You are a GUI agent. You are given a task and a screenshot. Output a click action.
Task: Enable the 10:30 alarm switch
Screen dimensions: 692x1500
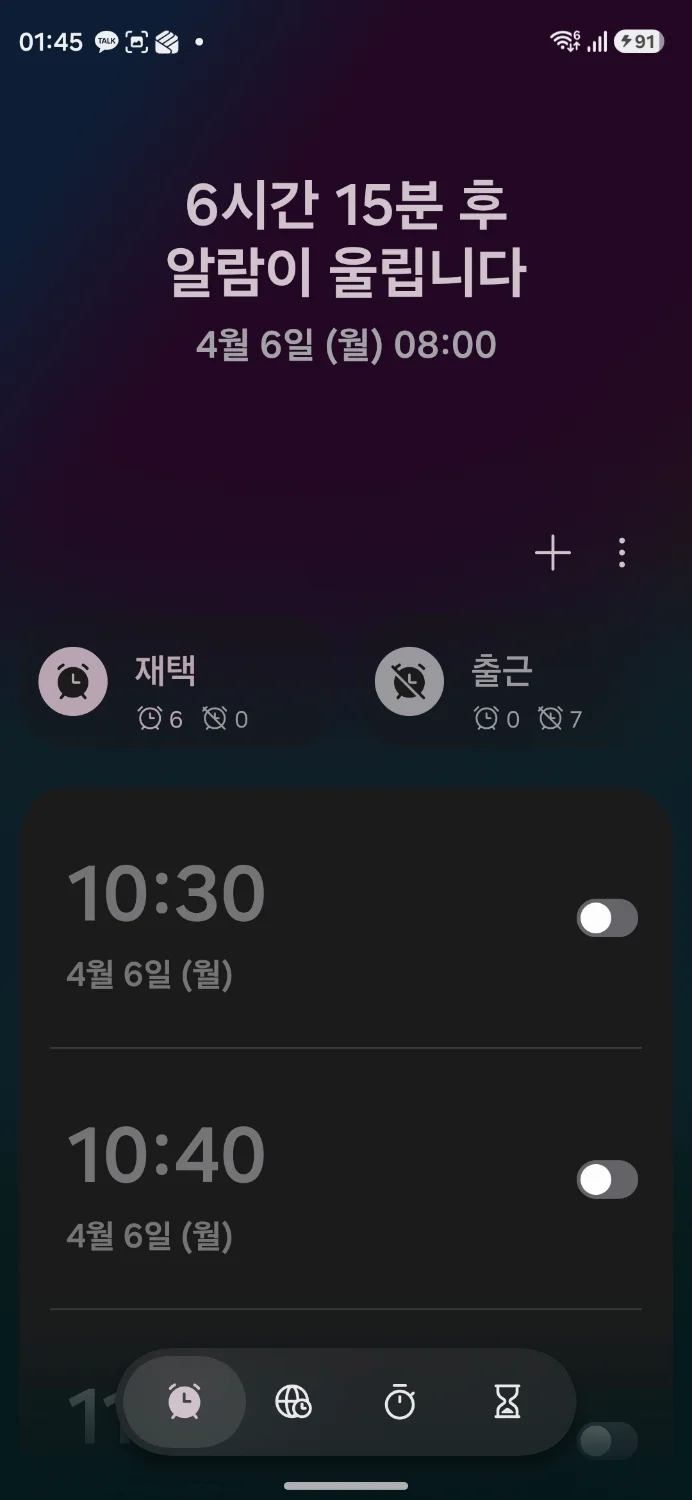coord(607,918)
